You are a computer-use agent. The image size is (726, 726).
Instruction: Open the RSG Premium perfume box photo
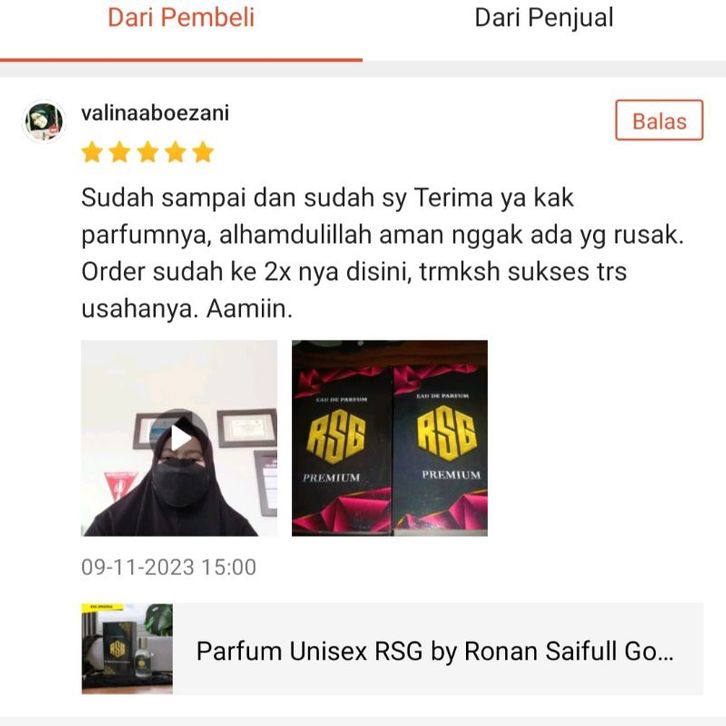[x=389, y=438]
